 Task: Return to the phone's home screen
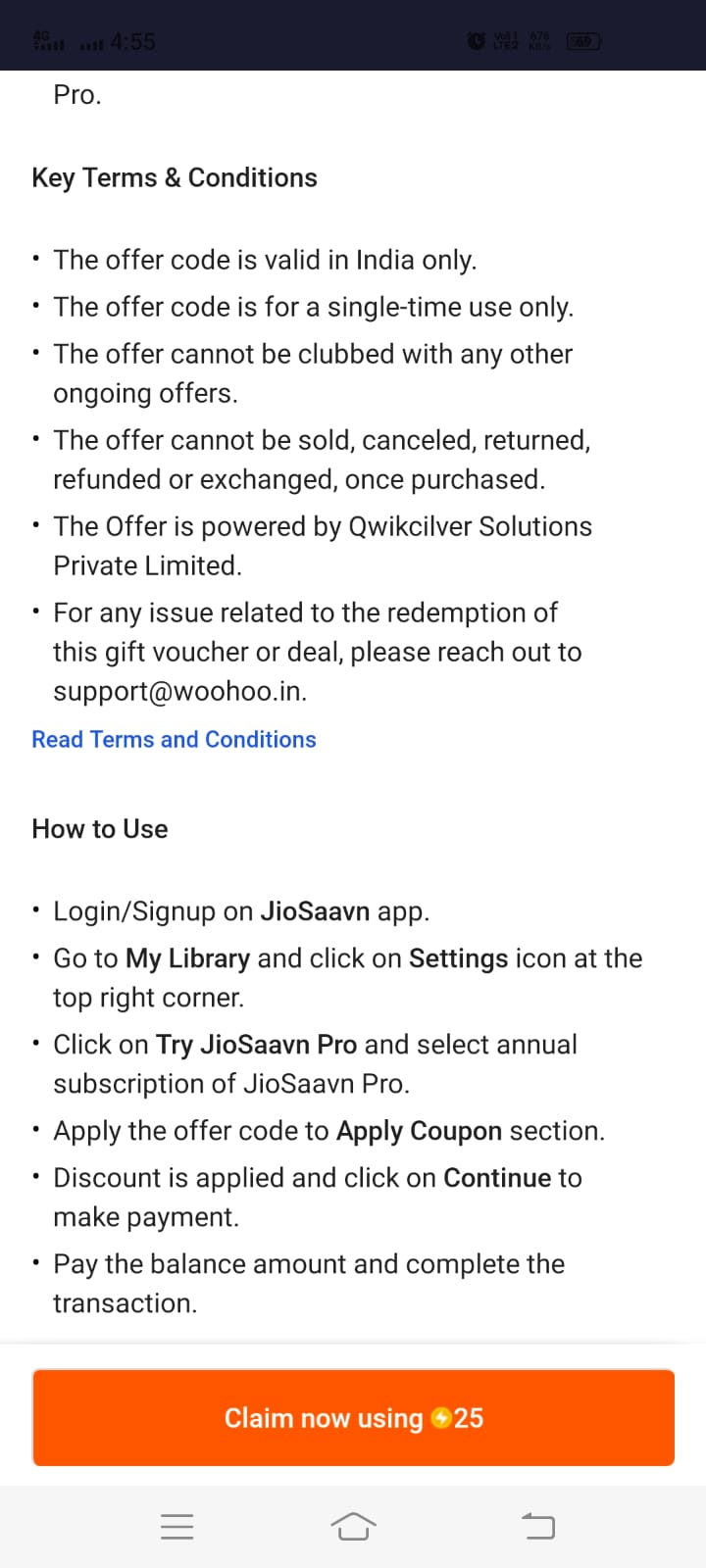(x=353, y=1526)
